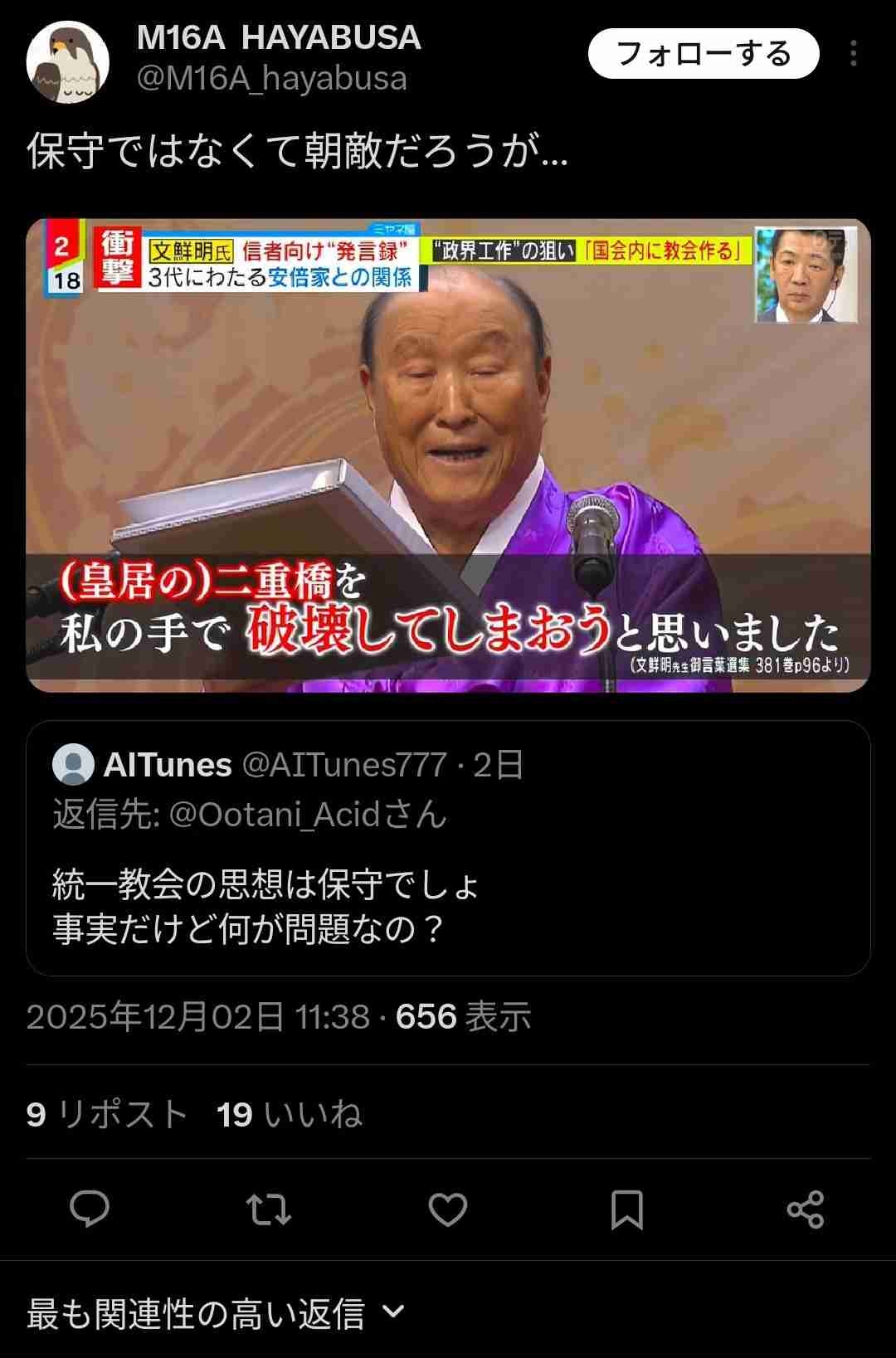Tap the フォローする button
The height and width of the screenshot is (1358, 896).
point(704,54)
